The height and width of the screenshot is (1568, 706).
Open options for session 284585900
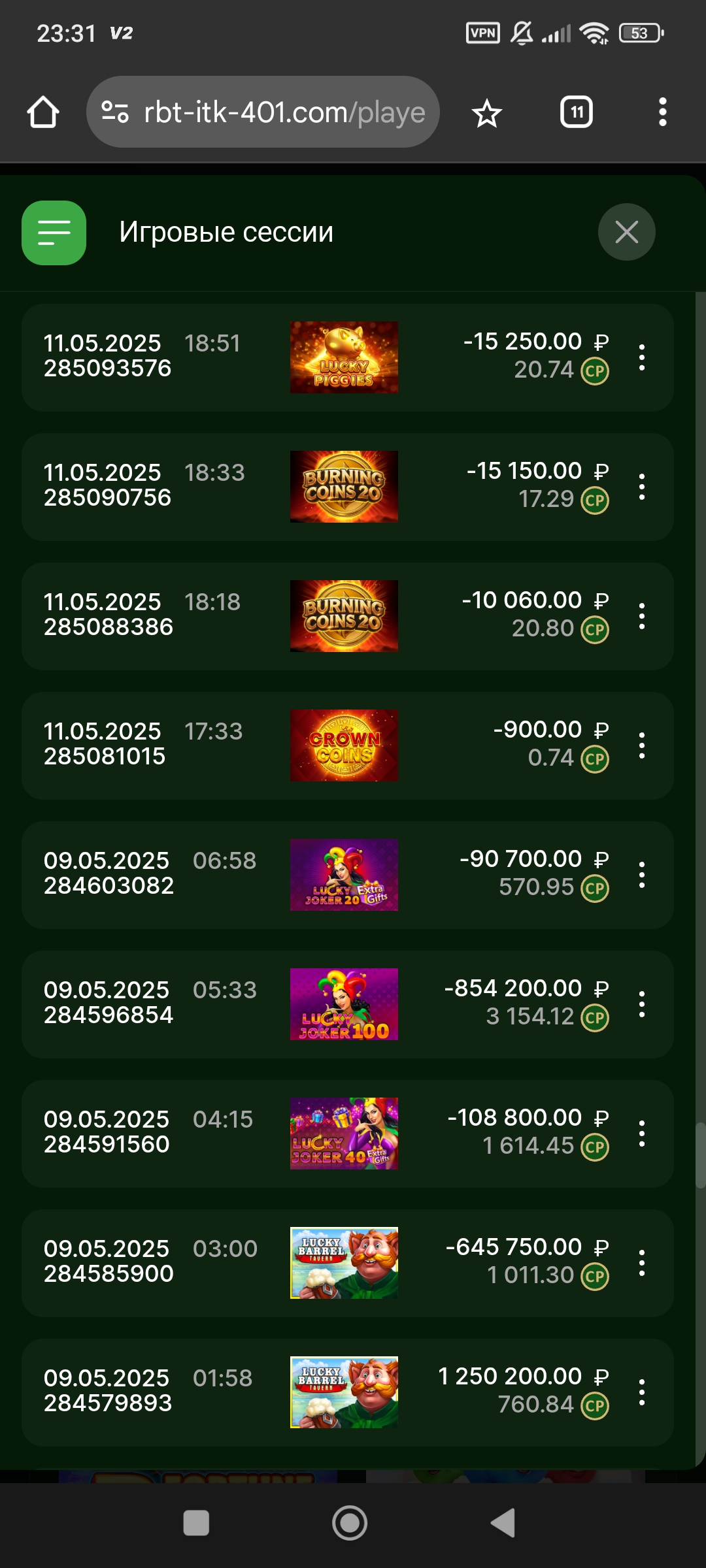click(x=642, y=1263)
